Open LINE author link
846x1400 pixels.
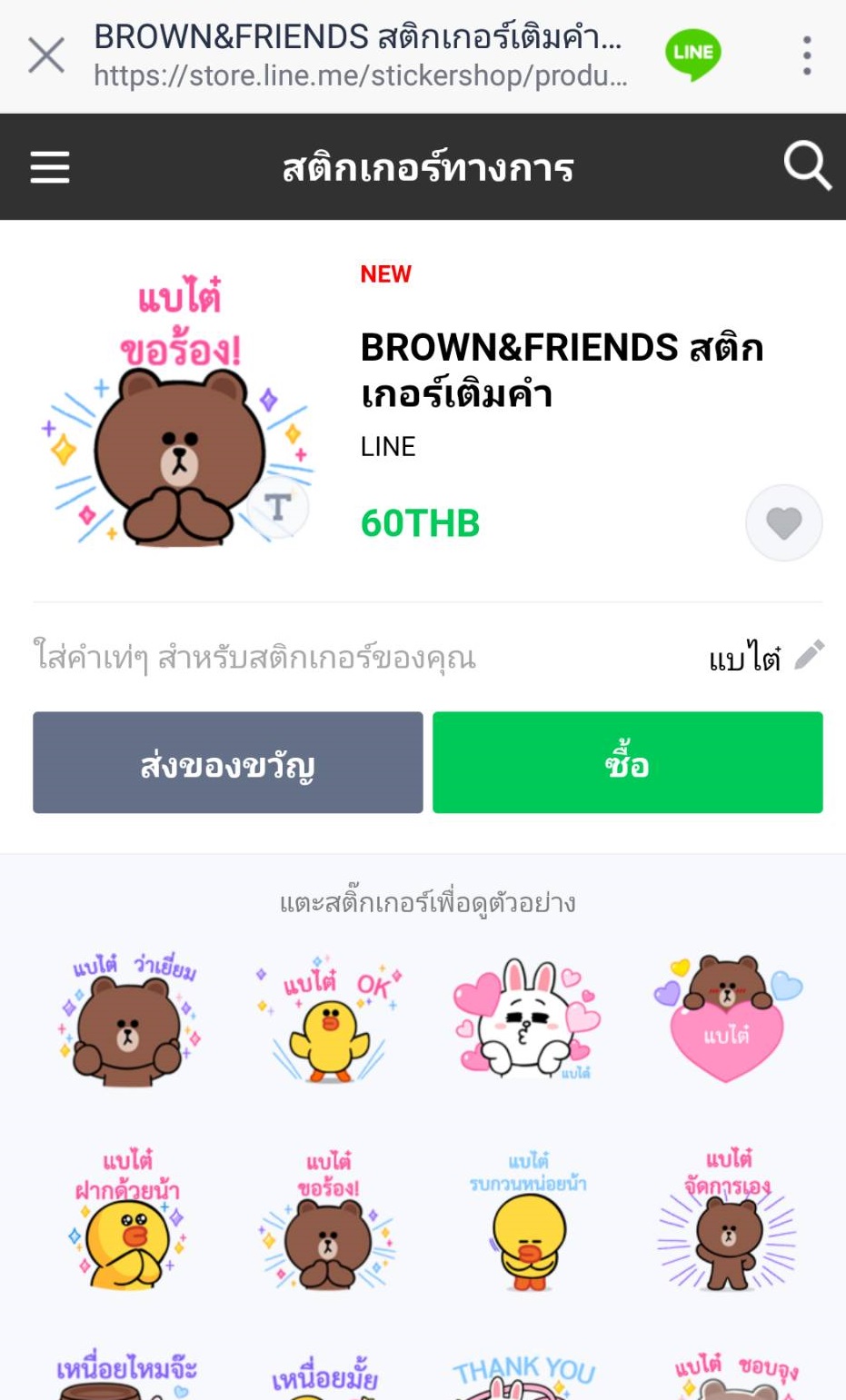(x=388, y=446)
